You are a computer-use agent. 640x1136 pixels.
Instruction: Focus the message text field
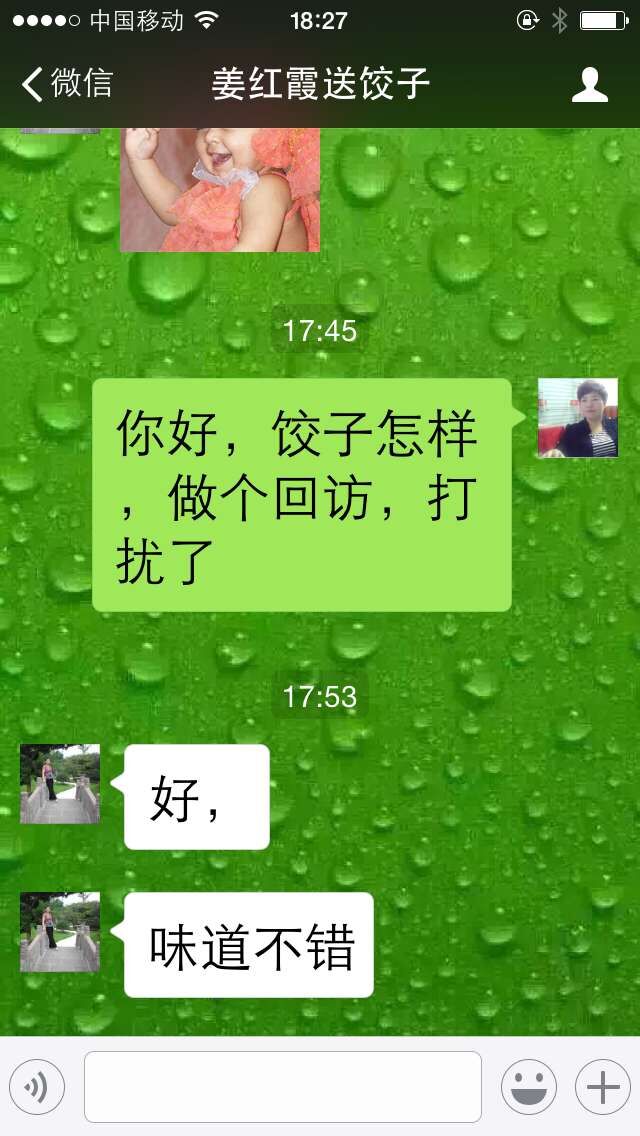click(x=282, y=1087)
